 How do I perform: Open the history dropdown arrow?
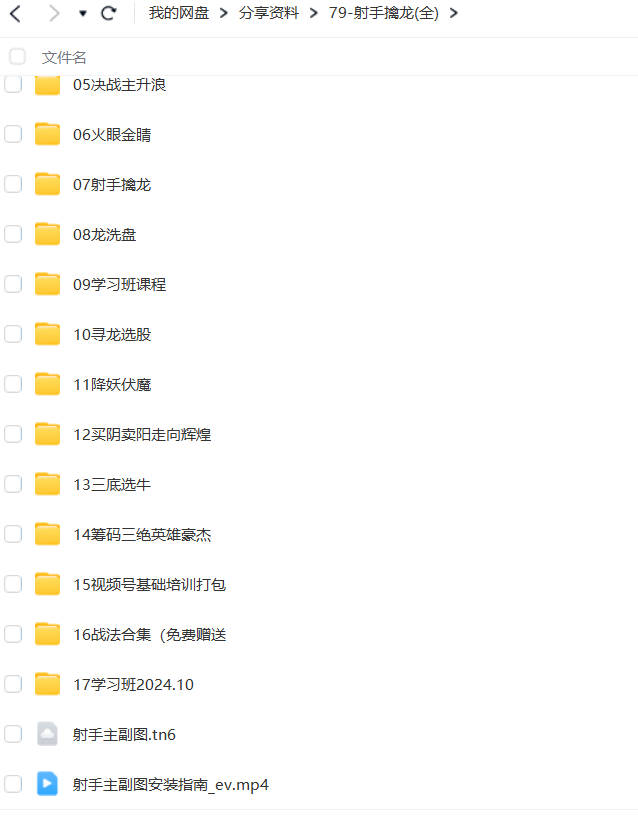click(x=82, y=14)
